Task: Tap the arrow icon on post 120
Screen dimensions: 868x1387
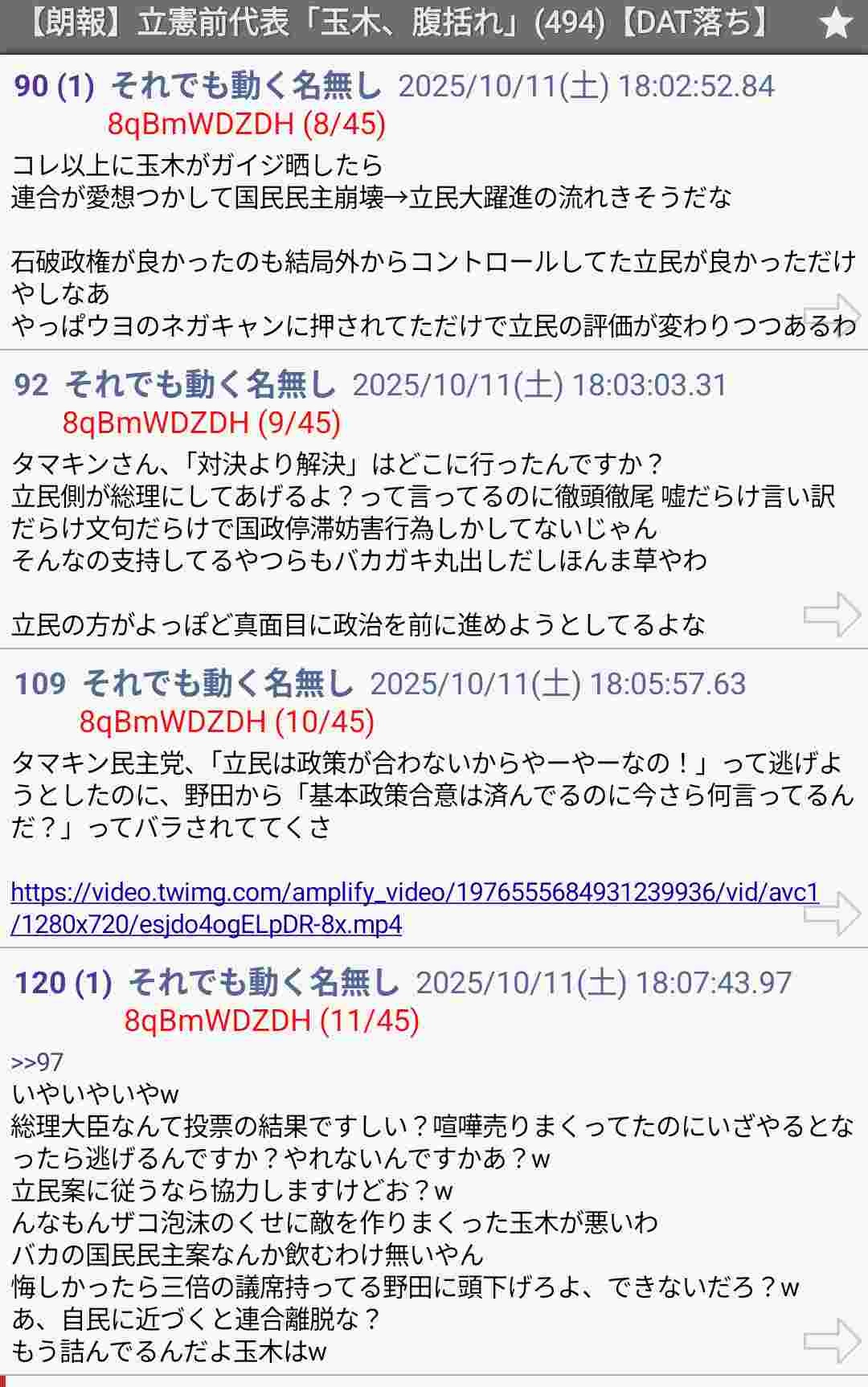Action: [x=833, y=1340]
